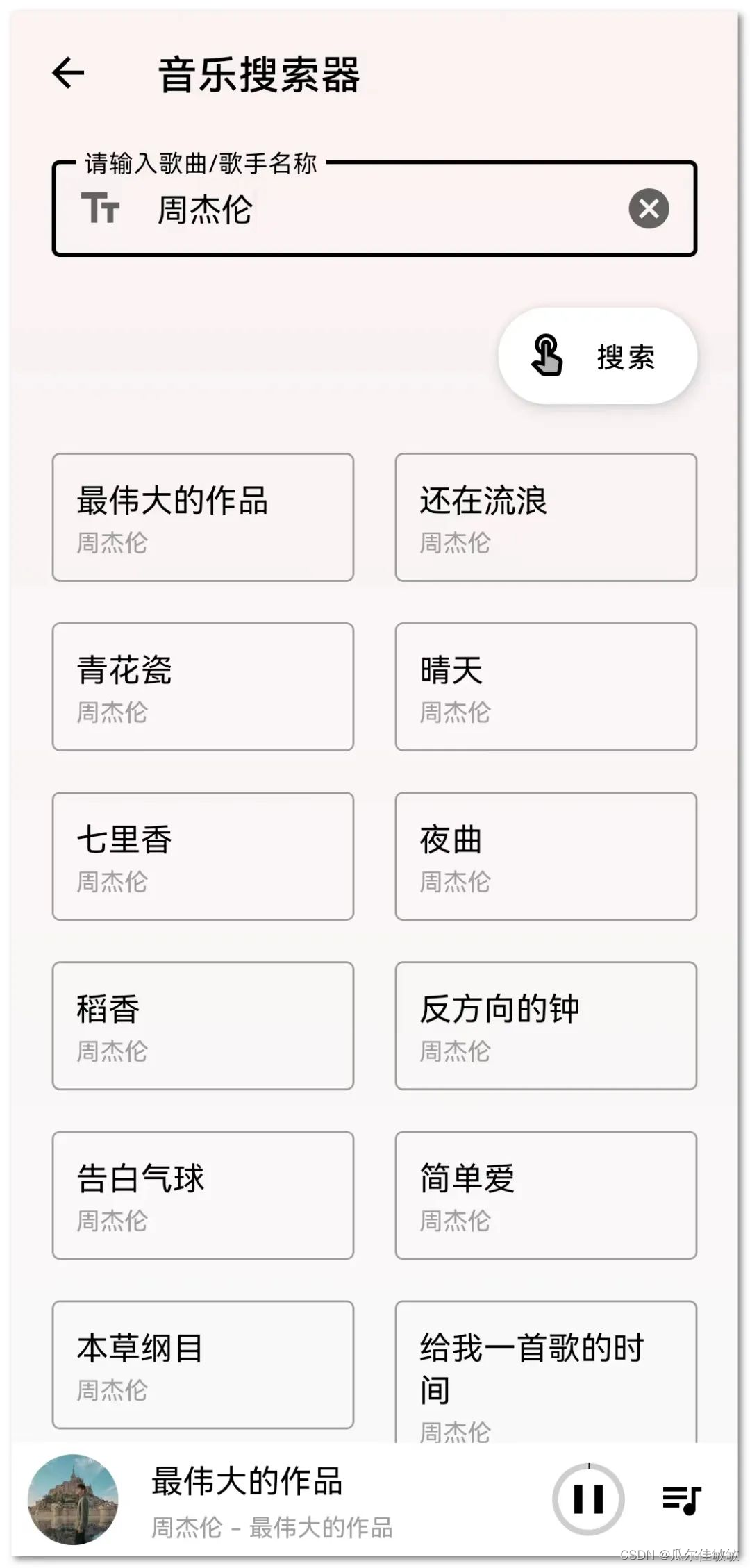750x1568 pixels.
Task: Open the song 七里香
Action: 203,856
